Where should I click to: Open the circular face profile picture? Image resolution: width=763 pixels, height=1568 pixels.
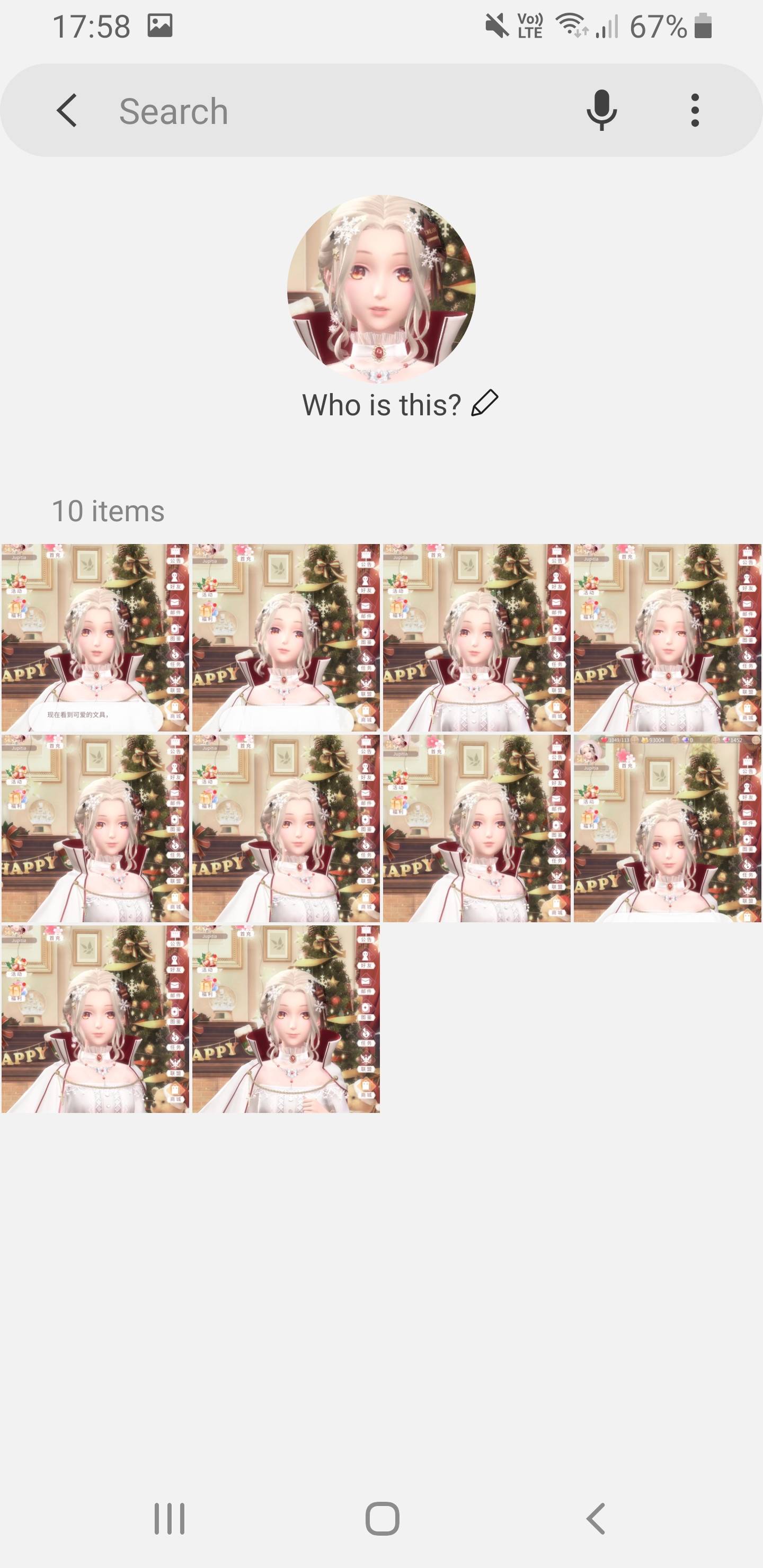click(381, 289)
